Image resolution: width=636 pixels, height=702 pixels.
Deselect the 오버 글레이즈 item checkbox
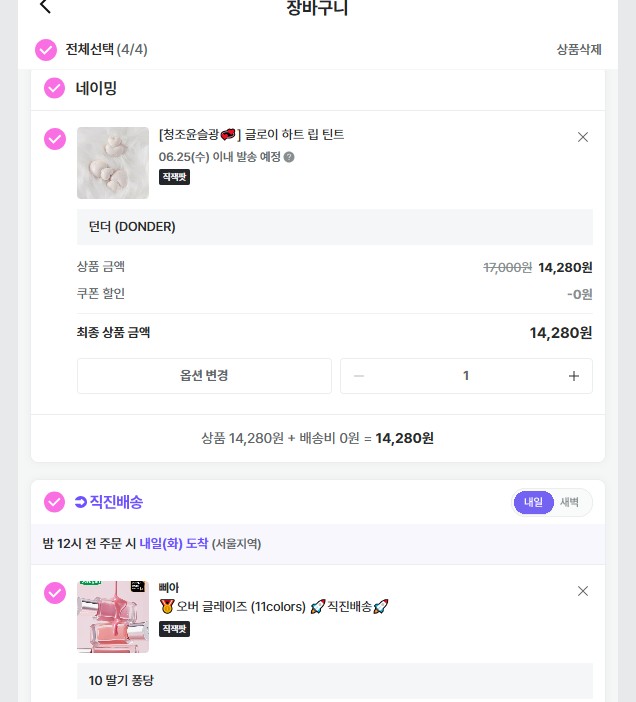click(x=55, y=592)
